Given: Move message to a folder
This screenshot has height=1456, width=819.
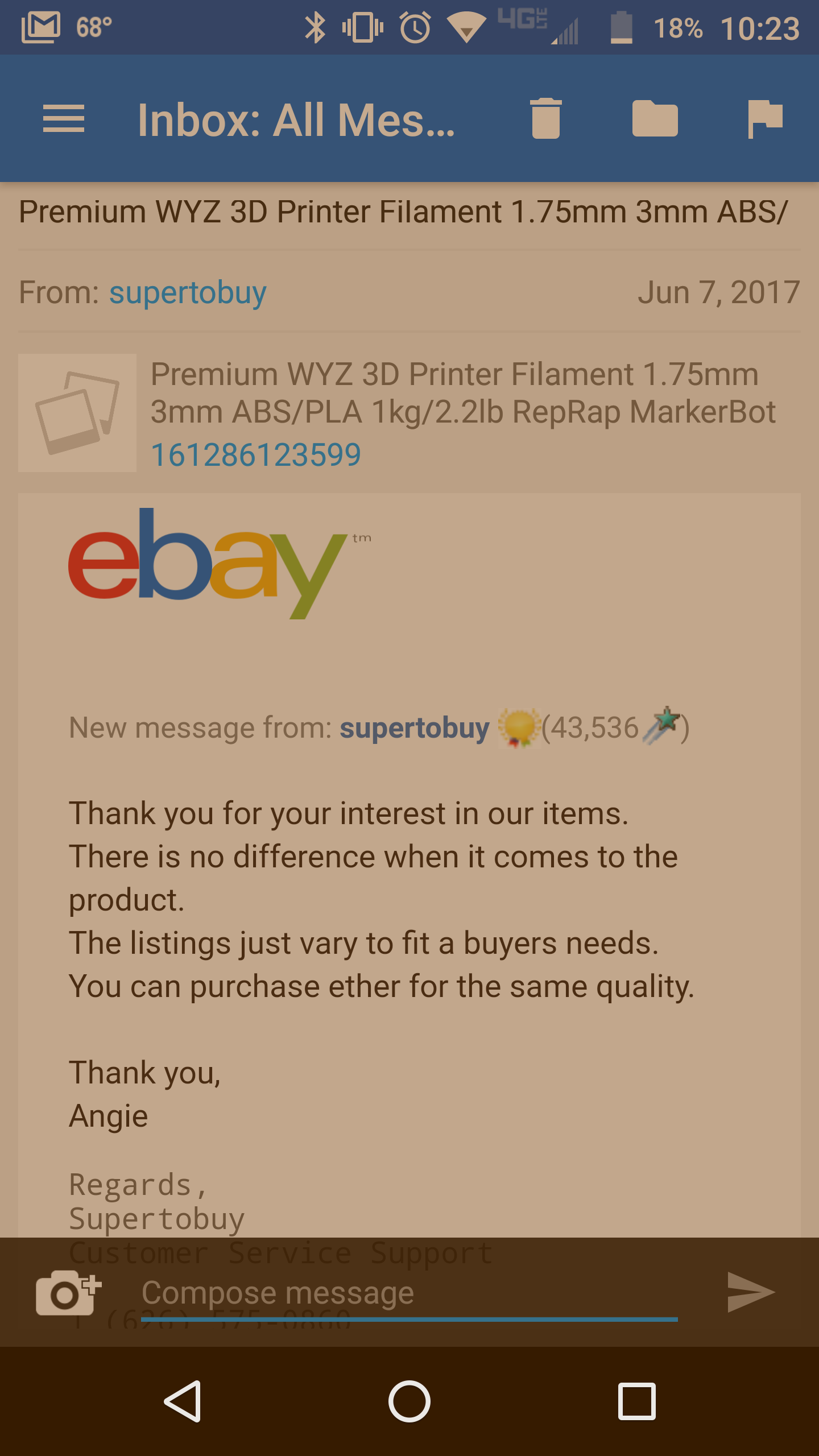Looking at the screenshot, I should 655,119.
